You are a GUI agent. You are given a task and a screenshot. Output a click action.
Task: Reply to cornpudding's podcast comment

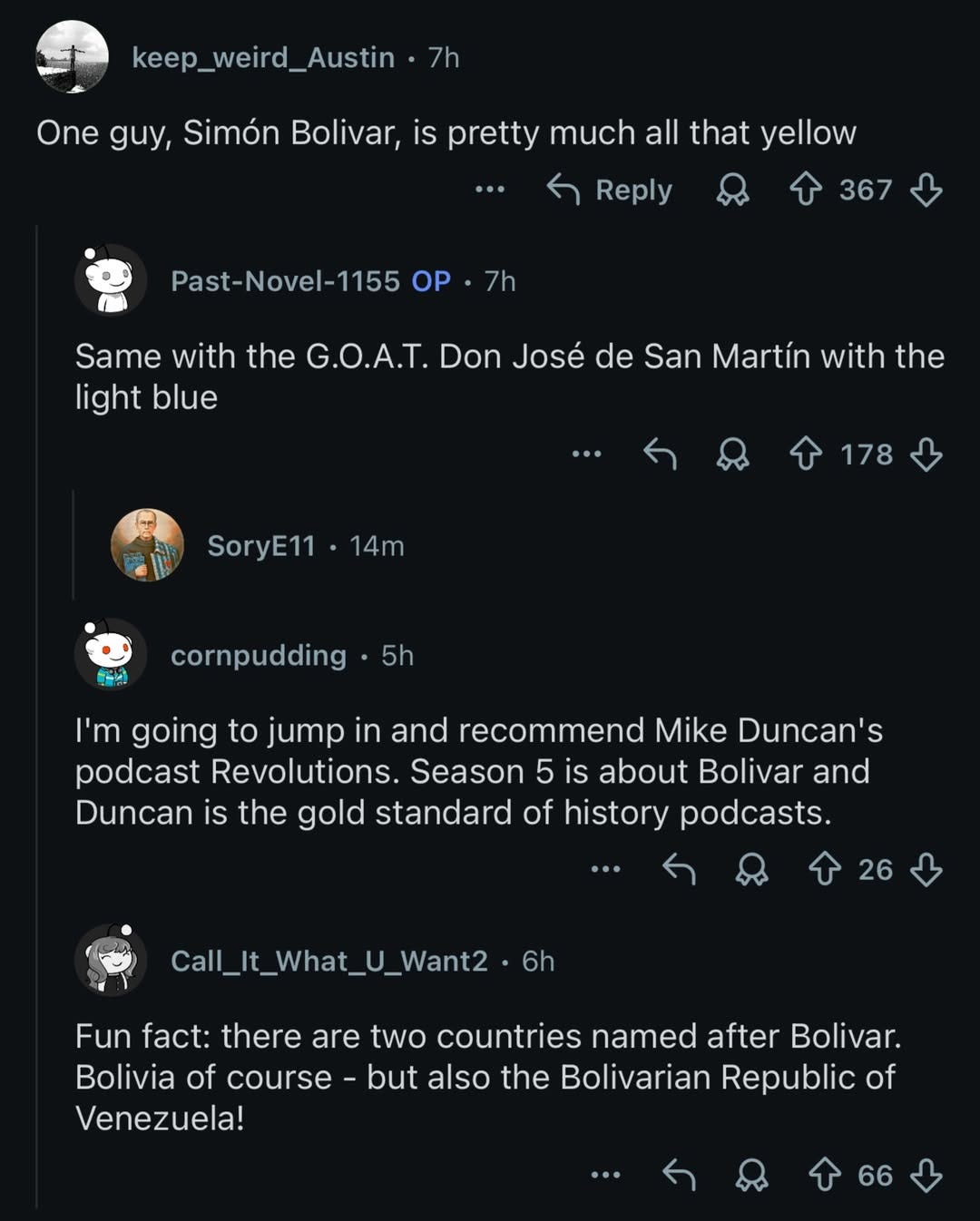679,869
